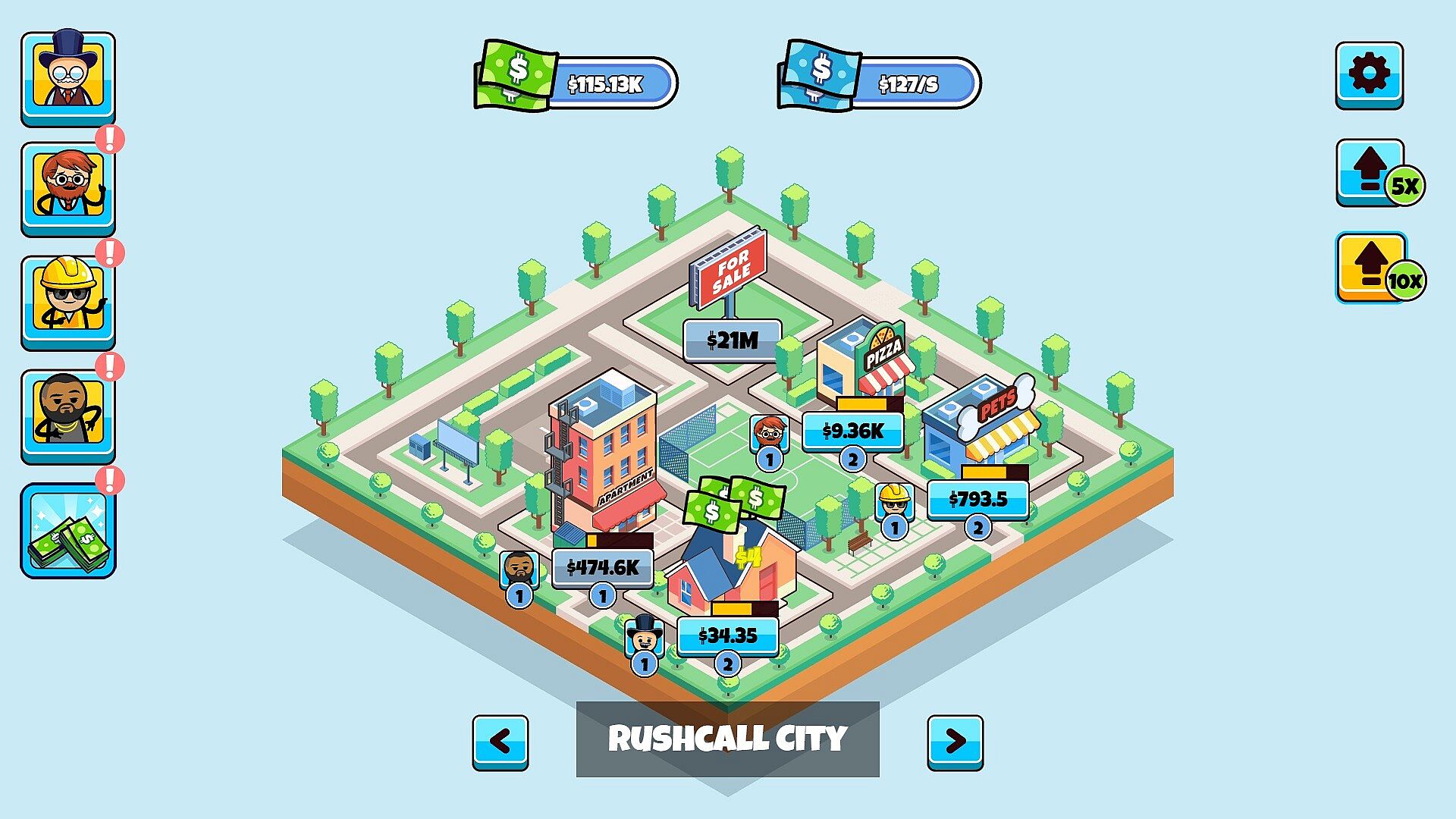Open the cash stacks bonus

click(68, 529)
